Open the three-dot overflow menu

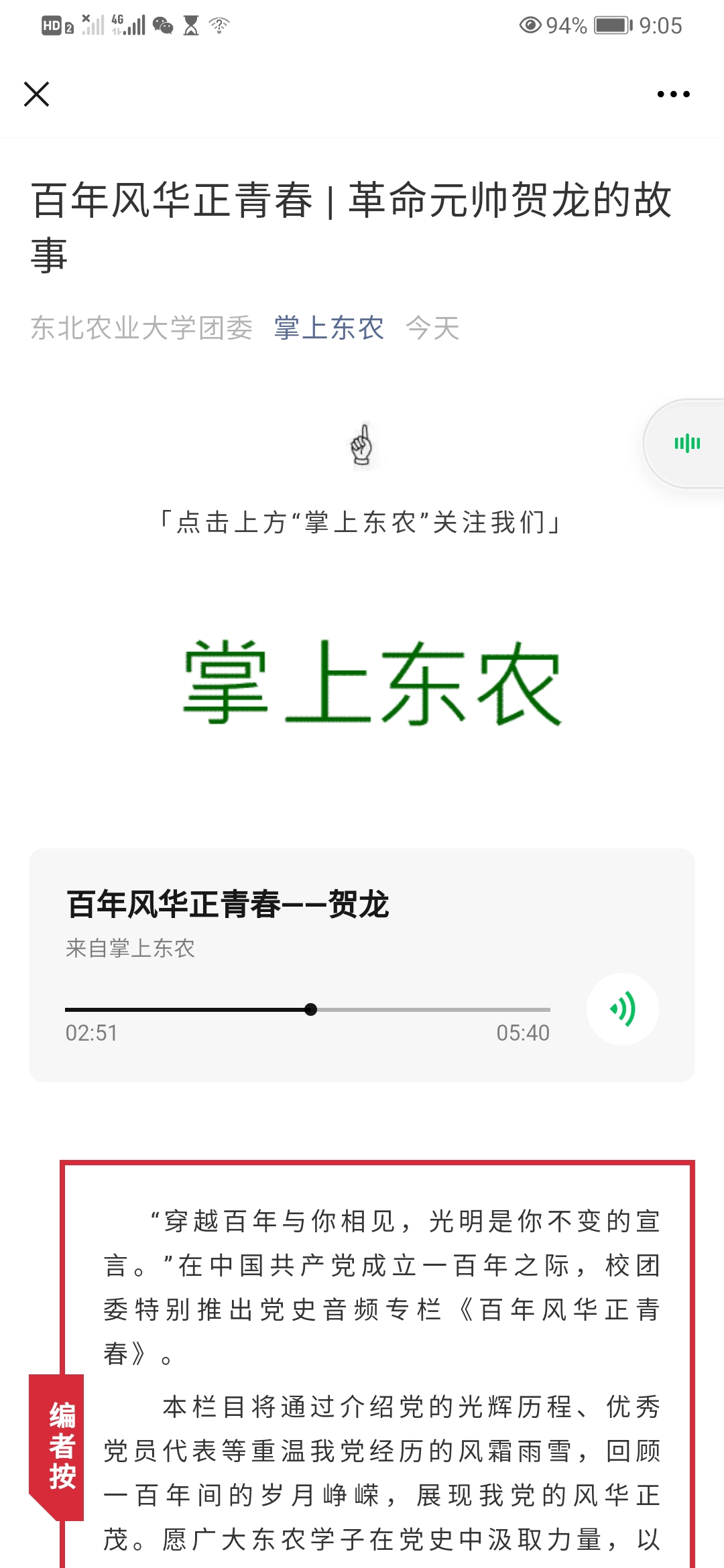pyautogui.click(x=673, y=94)
